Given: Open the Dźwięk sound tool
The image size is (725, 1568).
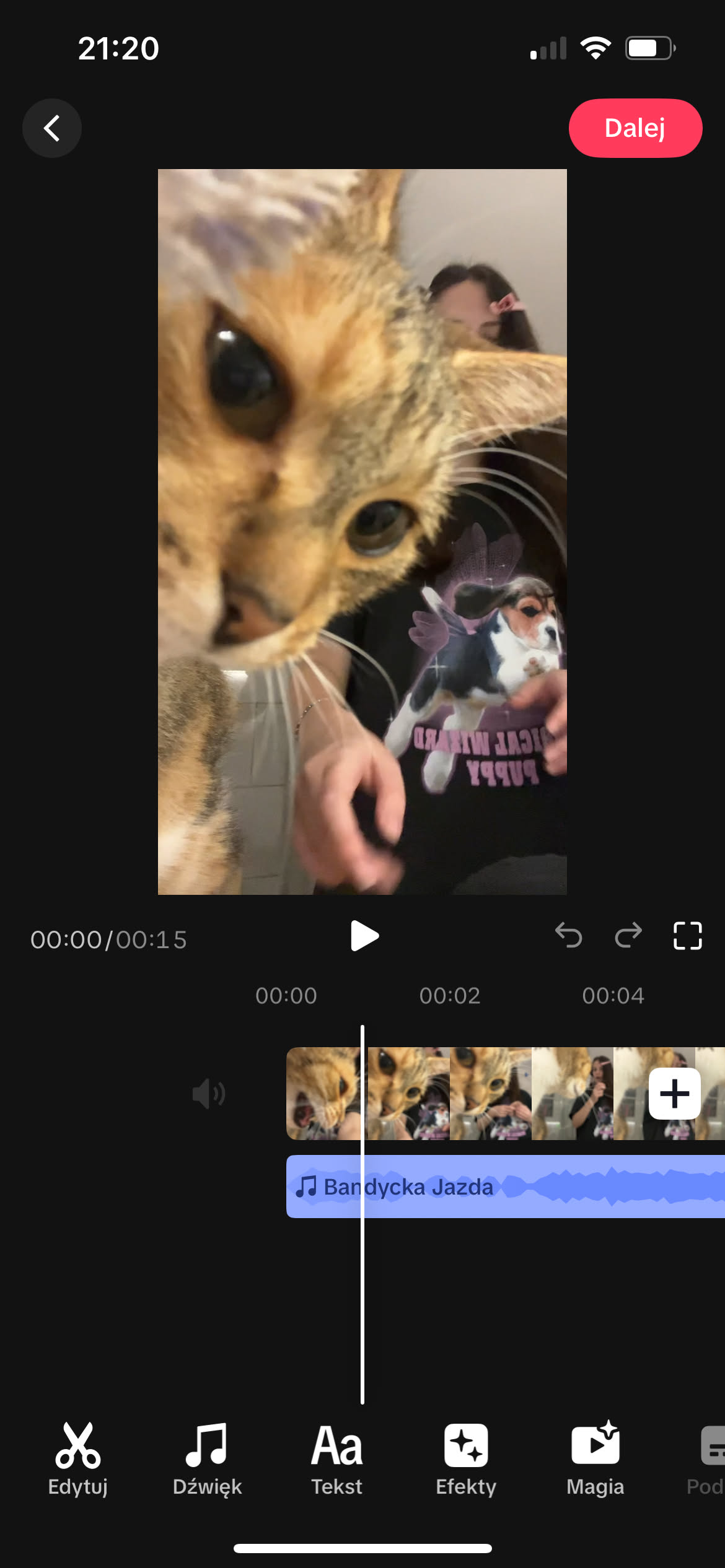Looking at the screenshot, I should click(207, 1458).
